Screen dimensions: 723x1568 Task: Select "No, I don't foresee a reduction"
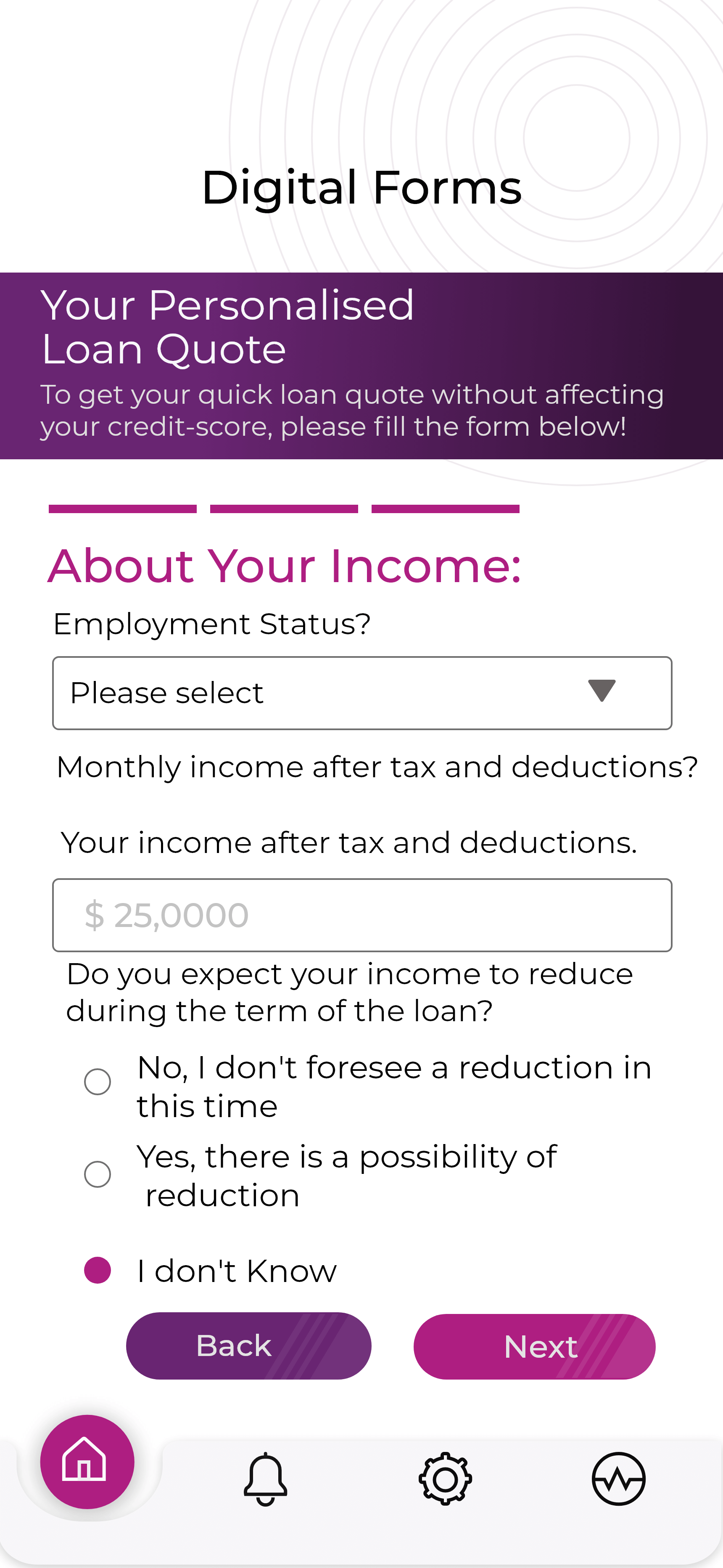click(x=98, y=1082)
